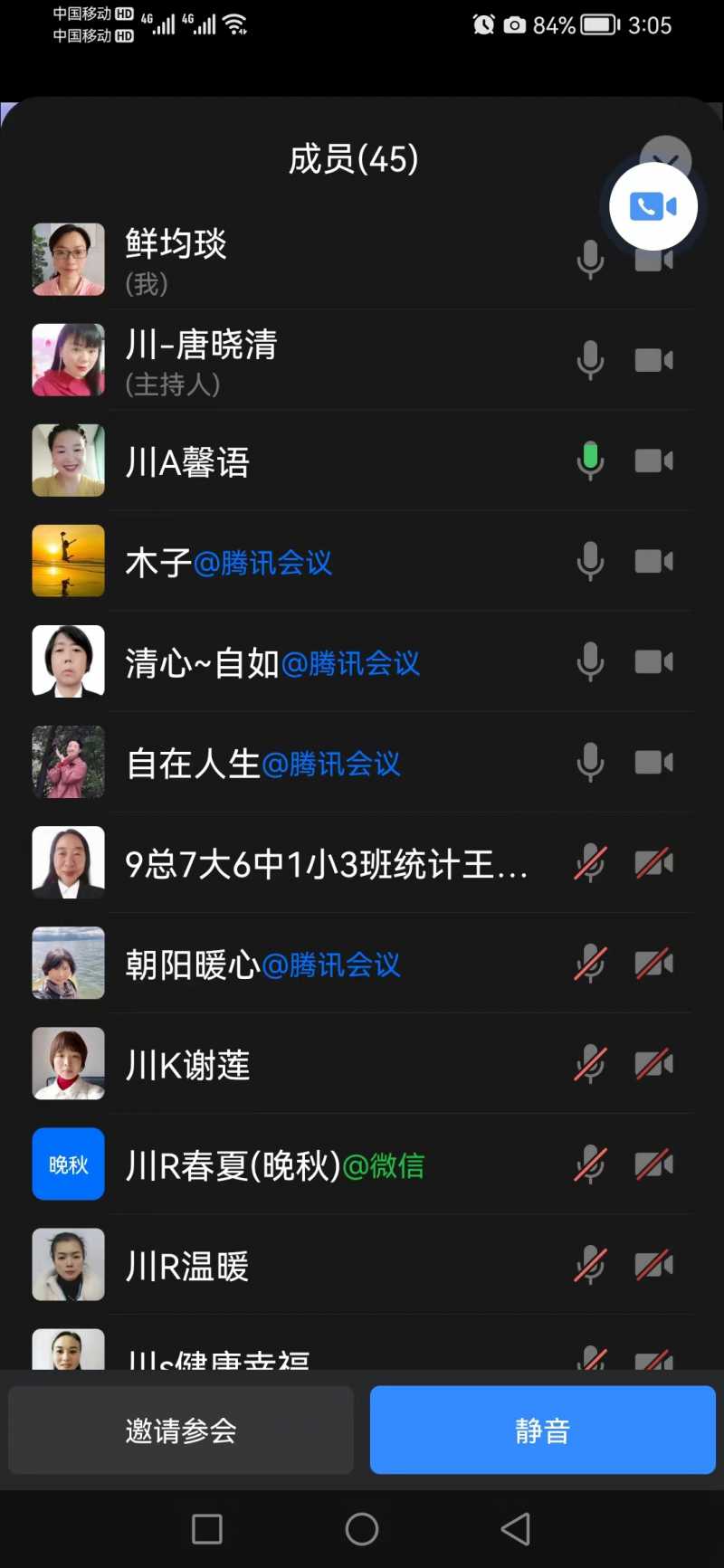724x1568 pixels.
Task: Tap the 静音 mute button
Action: pos(541,1430)
